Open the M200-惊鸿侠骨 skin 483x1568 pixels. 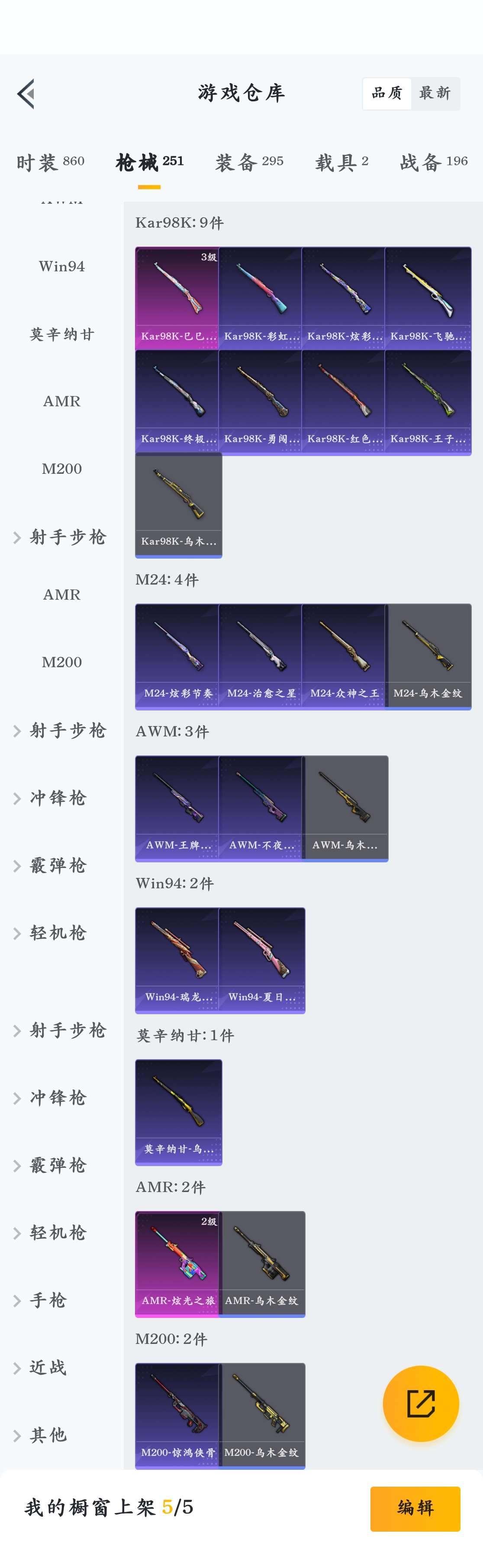point(177,1416)
